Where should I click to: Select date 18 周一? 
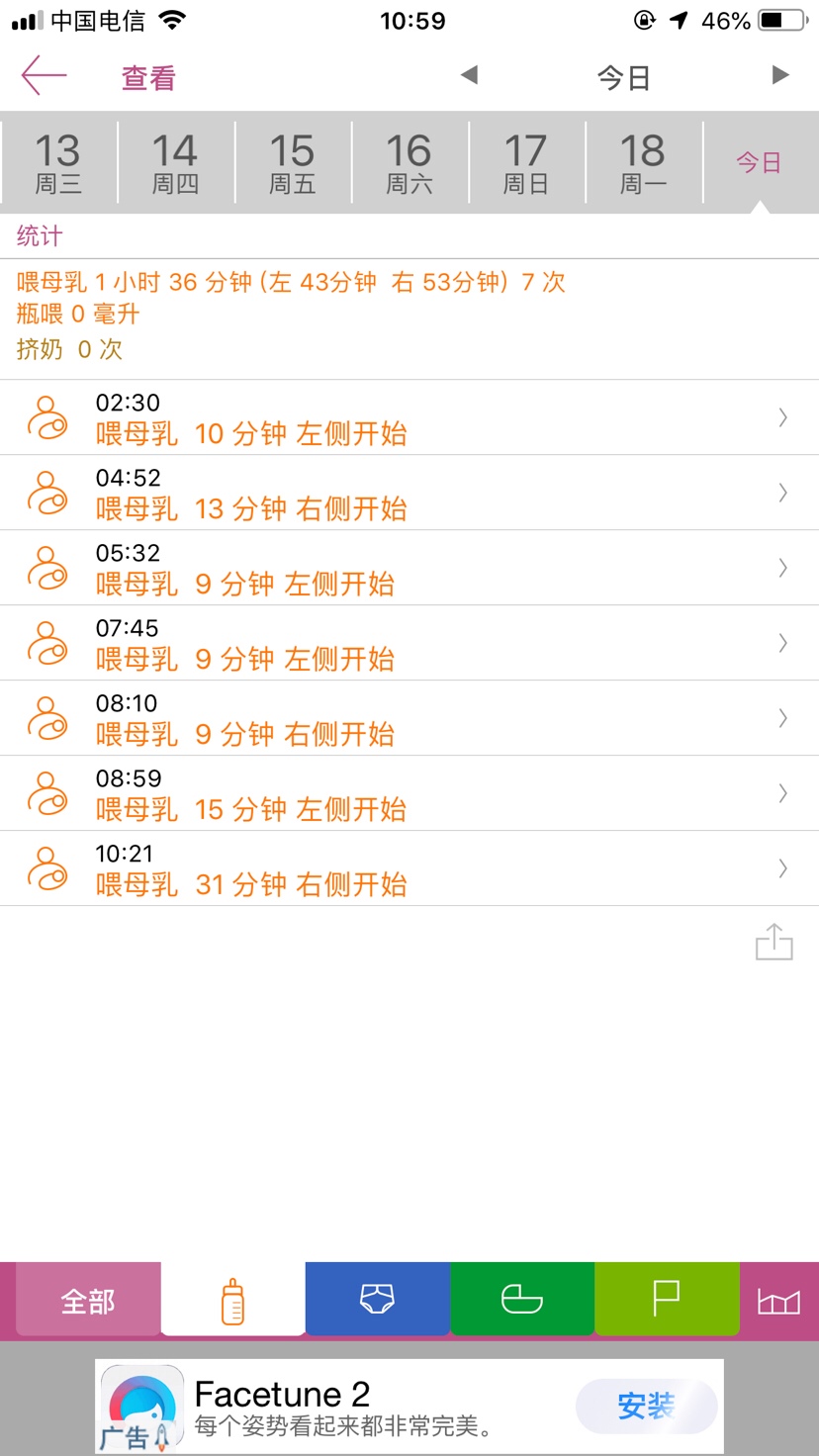coord(643,163)
